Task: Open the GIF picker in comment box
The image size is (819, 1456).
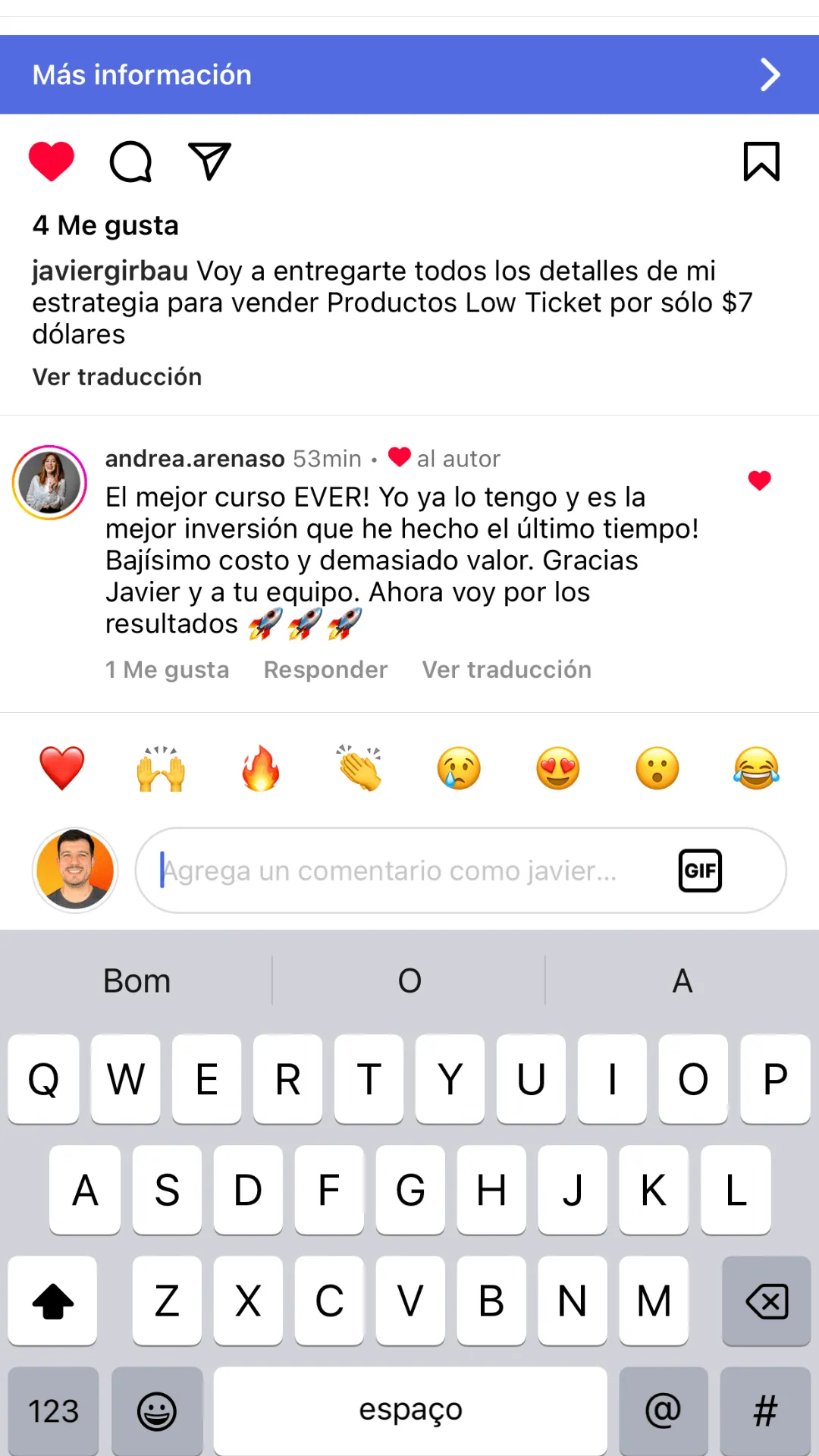Action: coord(699,871)
